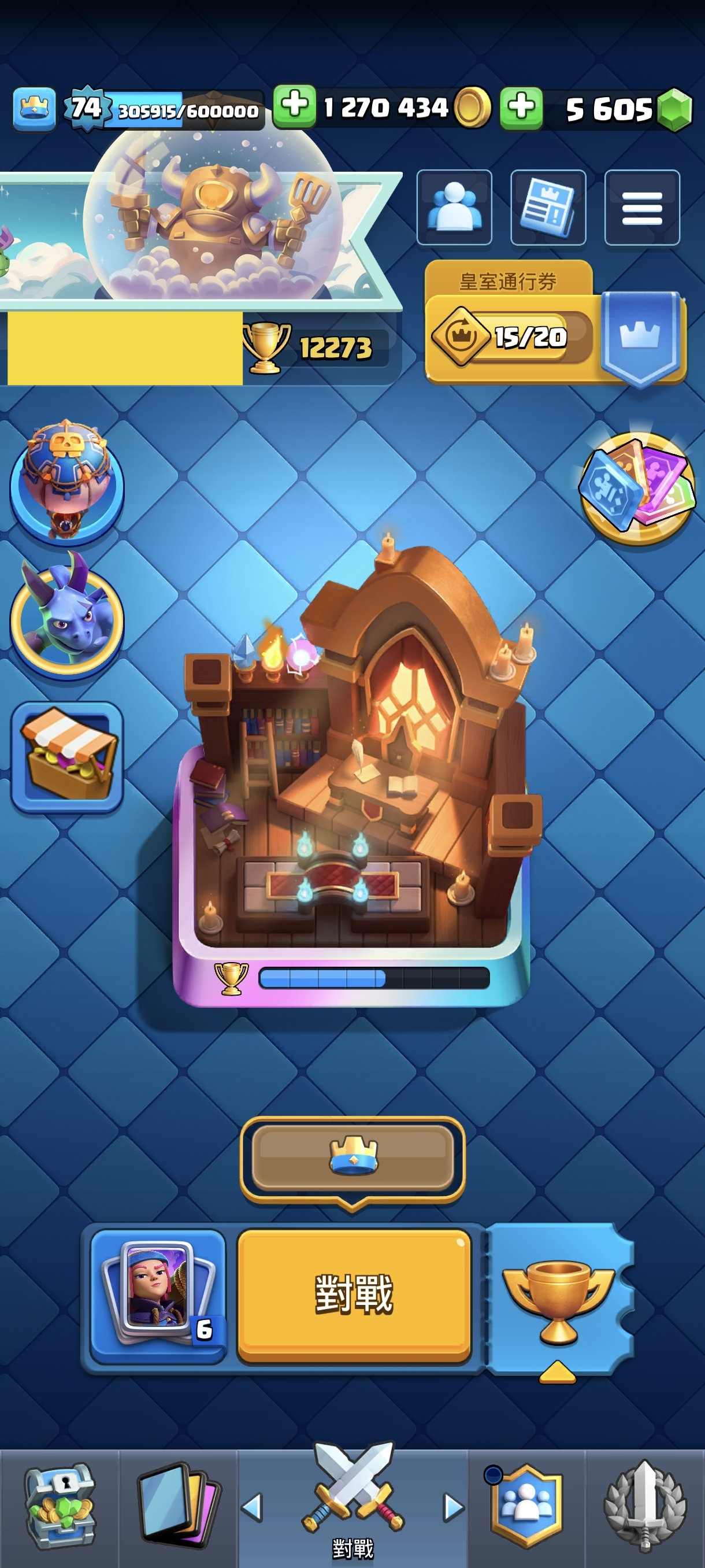This screenshot has width=705, height=1568.
Task: Start a match with the 對戰 button
Action: [354, 1294]
